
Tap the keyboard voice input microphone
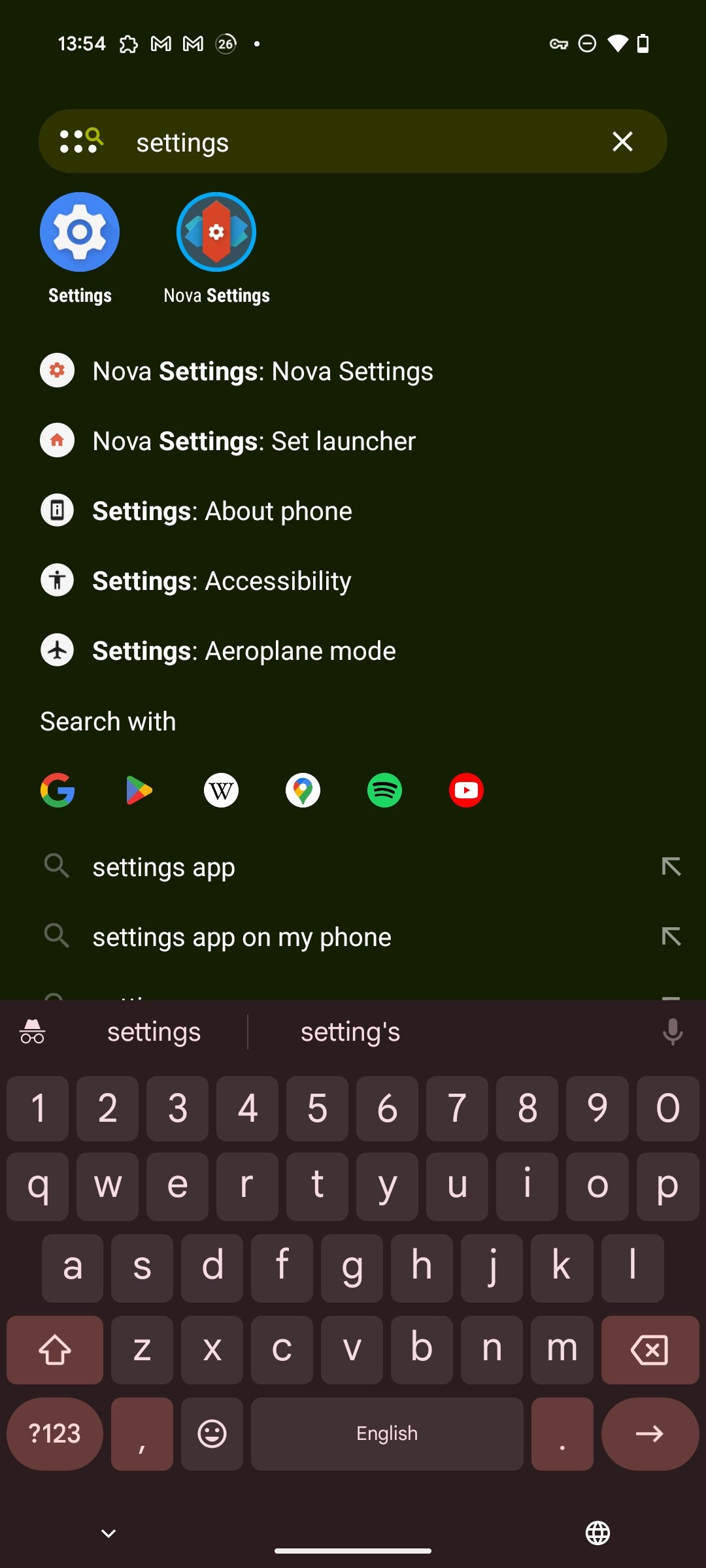pos(673,1032)
